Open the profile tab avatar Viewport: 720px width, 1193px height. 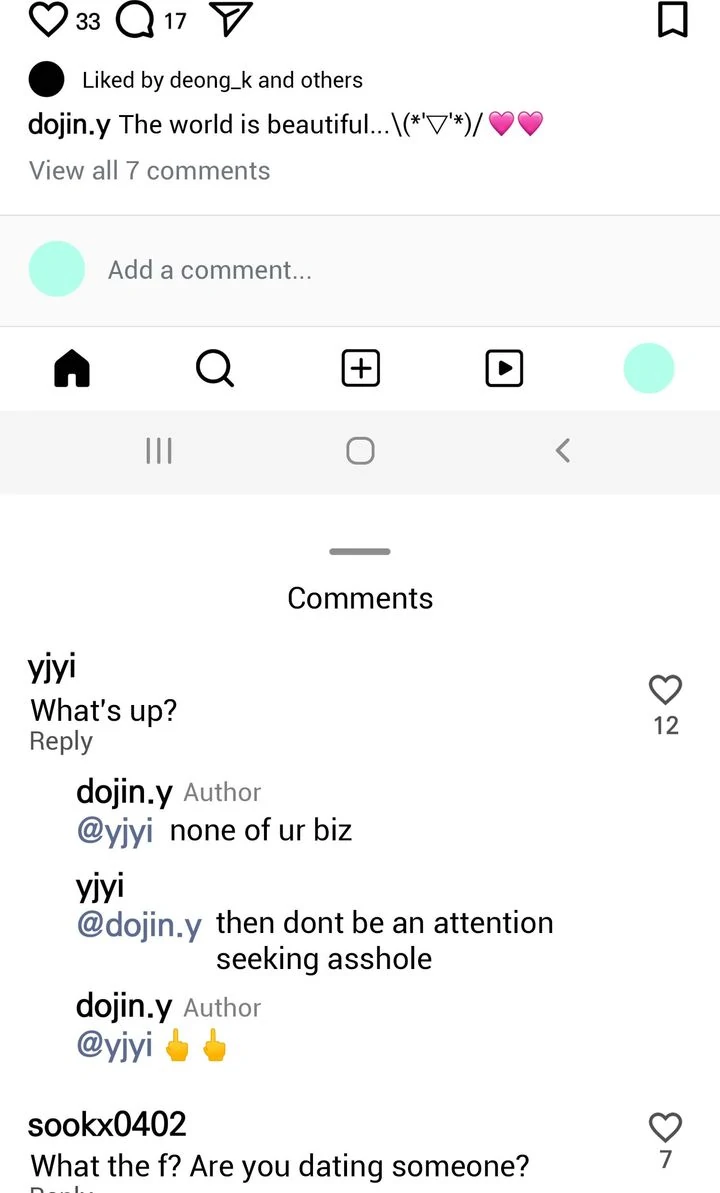pos(648,368)
